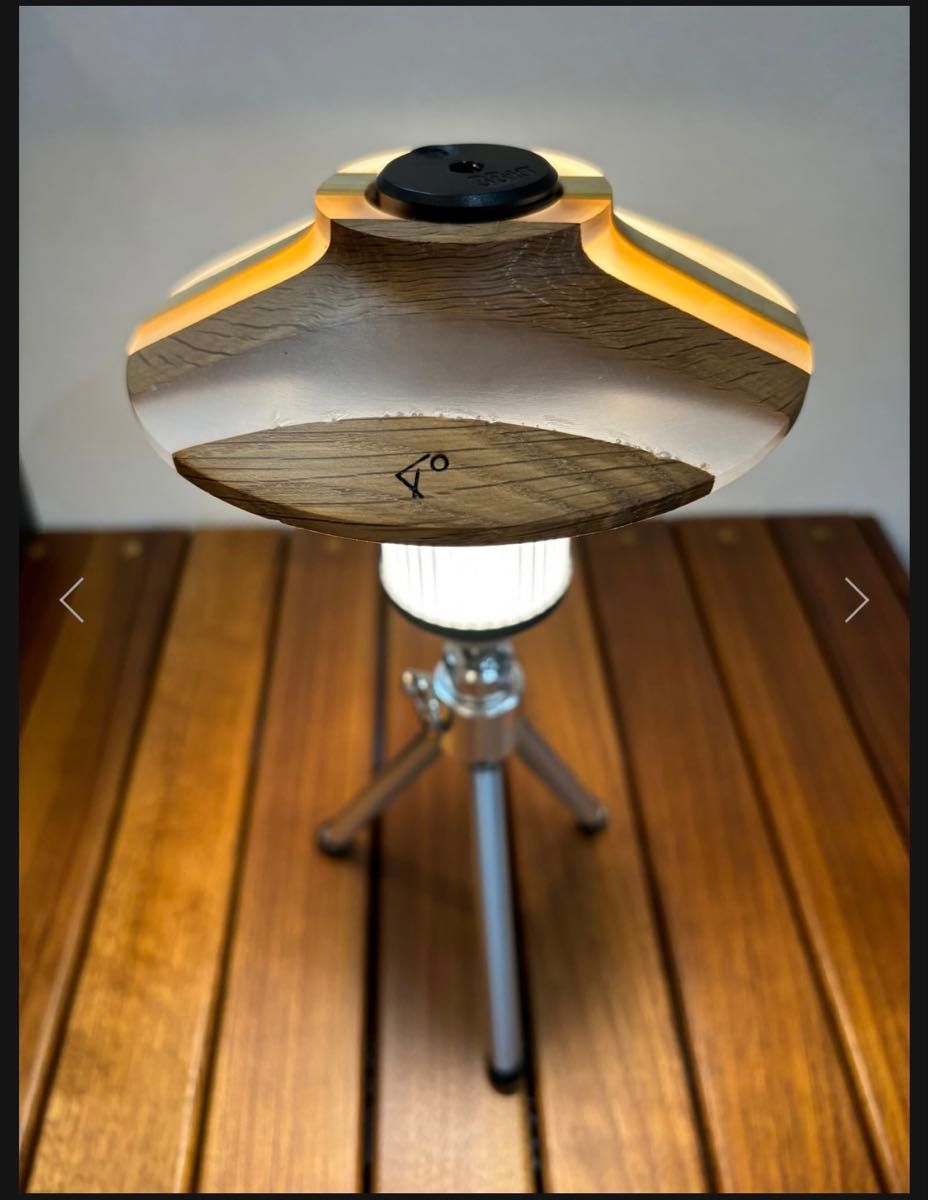Go to the previous product photo
Screen dimensions: 928x1200
[71, 600]
